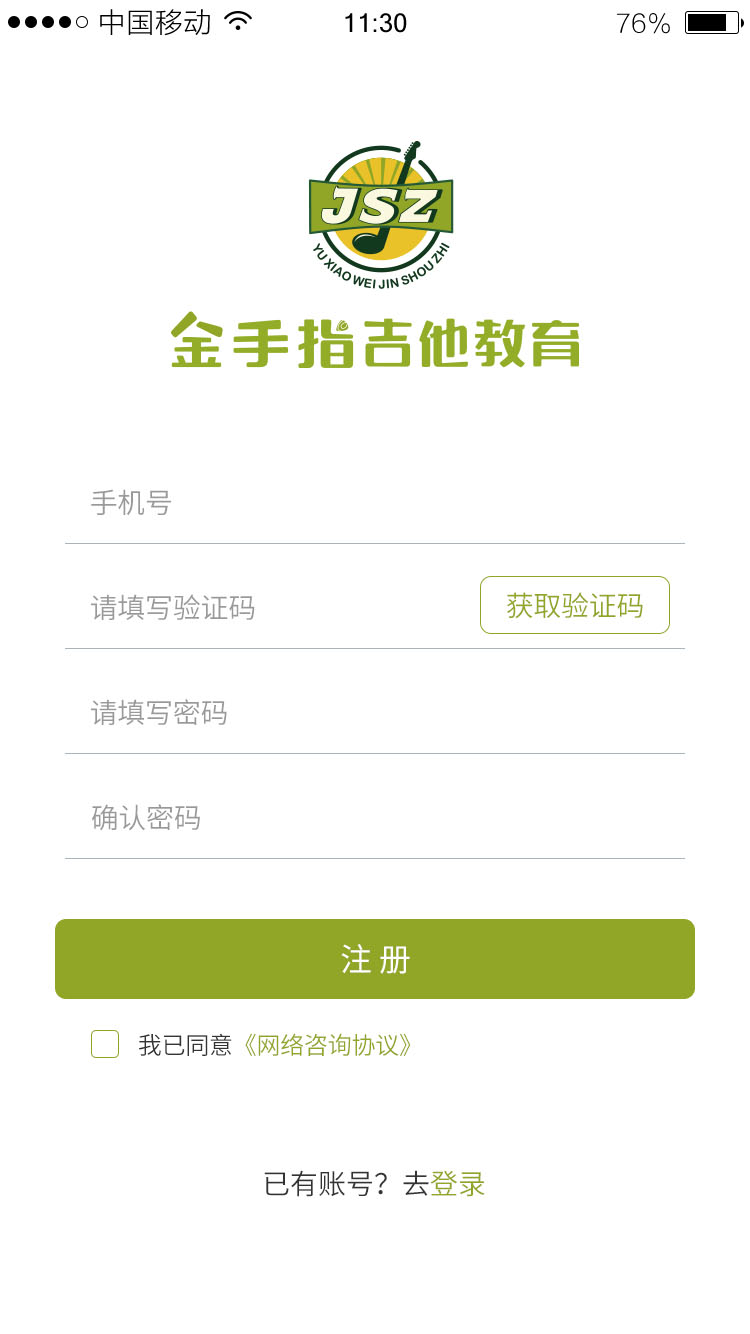
Task: Tap 获取验证码 to request a code
Action: coord(575,605)
